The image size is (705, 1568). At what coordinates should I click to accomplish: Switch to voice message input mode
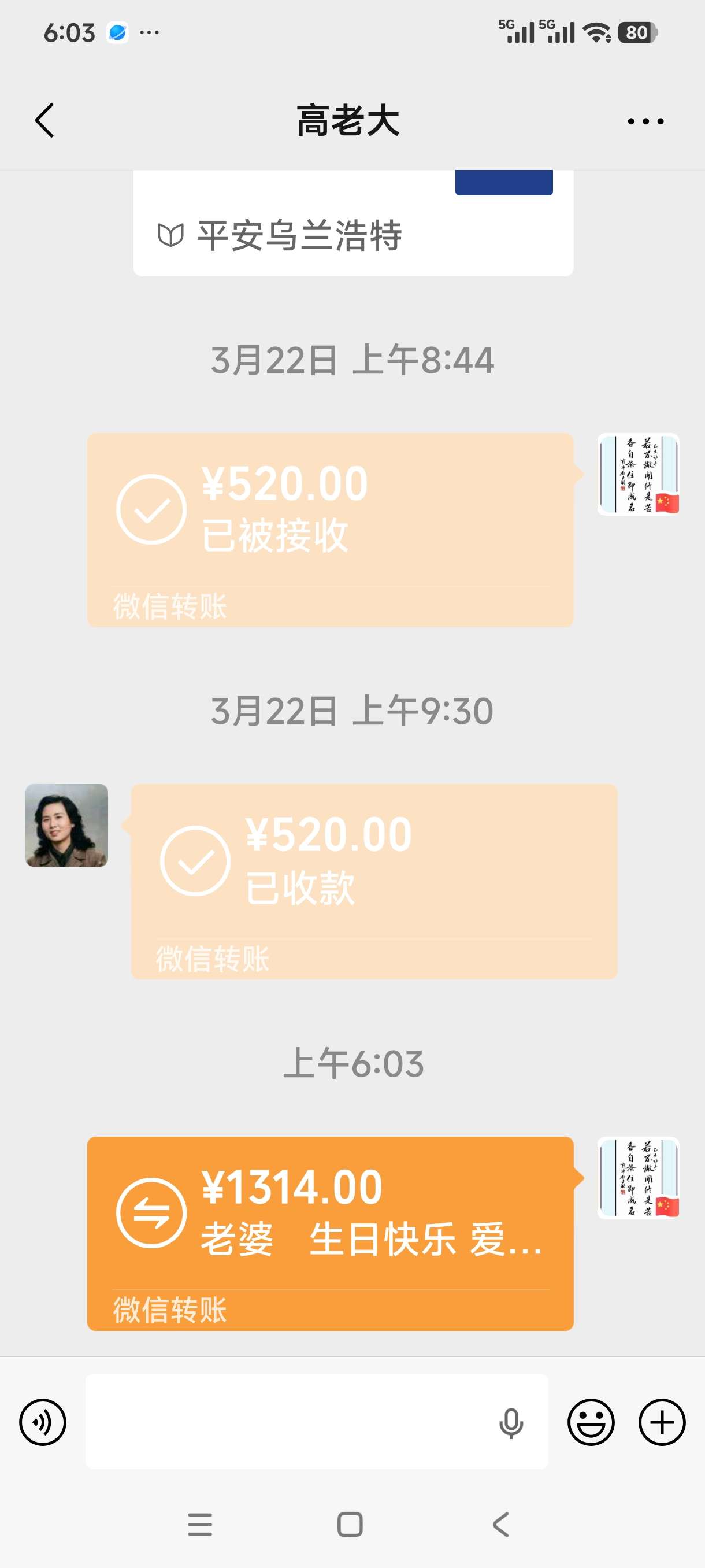click(42, 1422)
